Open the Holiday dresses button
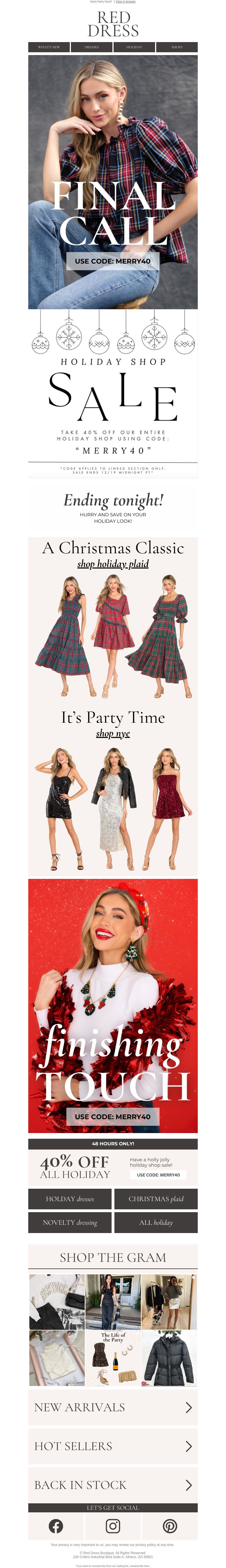The height and width of the screenshot is (1568, 226). [70, 1199]
